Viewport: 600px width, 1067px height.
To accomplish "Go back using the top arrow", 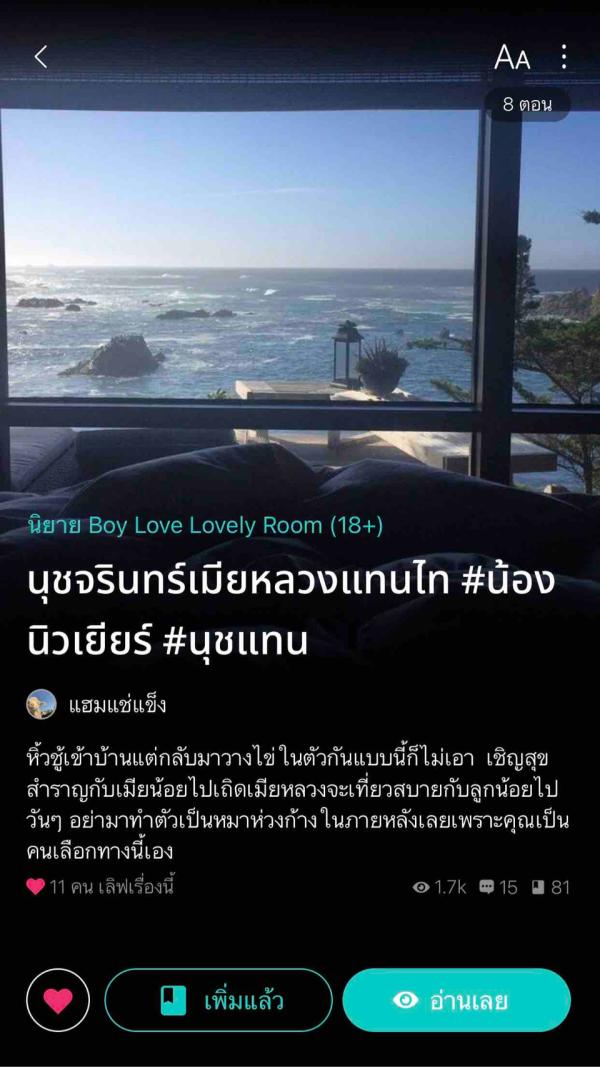I will pos(40,57).
